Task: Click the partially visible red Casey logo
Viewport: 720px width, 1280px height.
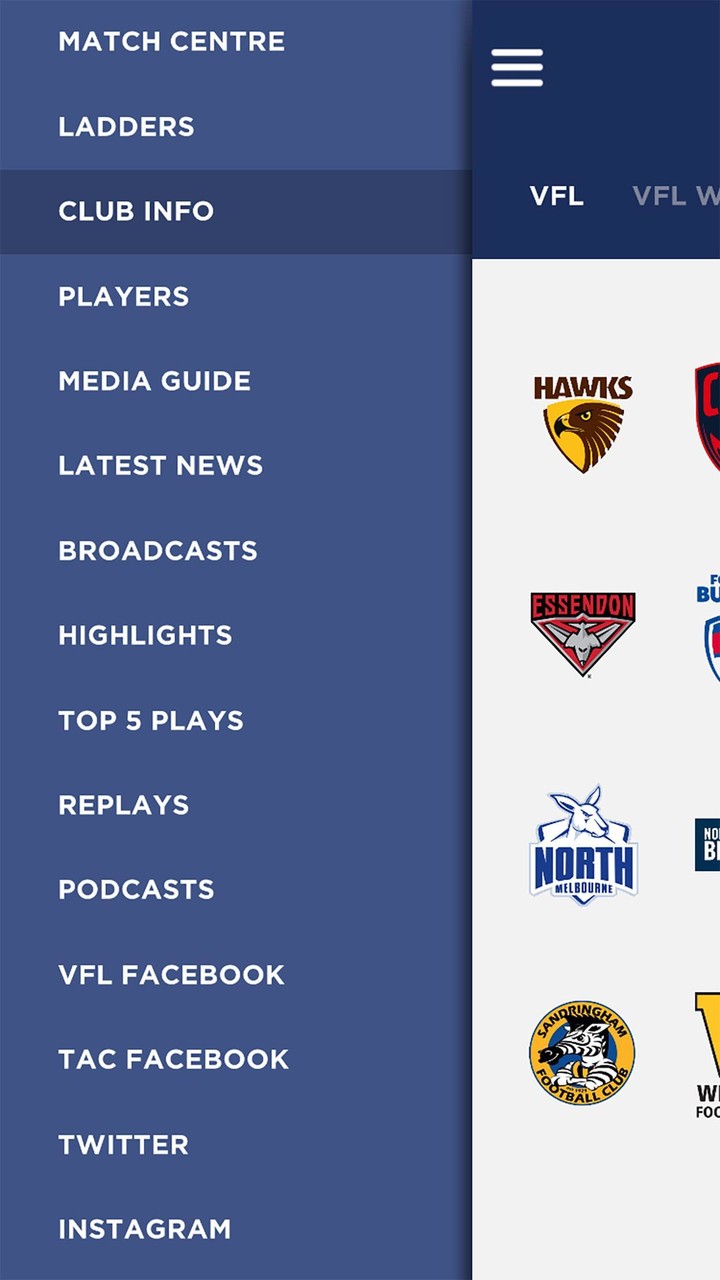Action: coord(712,420)
